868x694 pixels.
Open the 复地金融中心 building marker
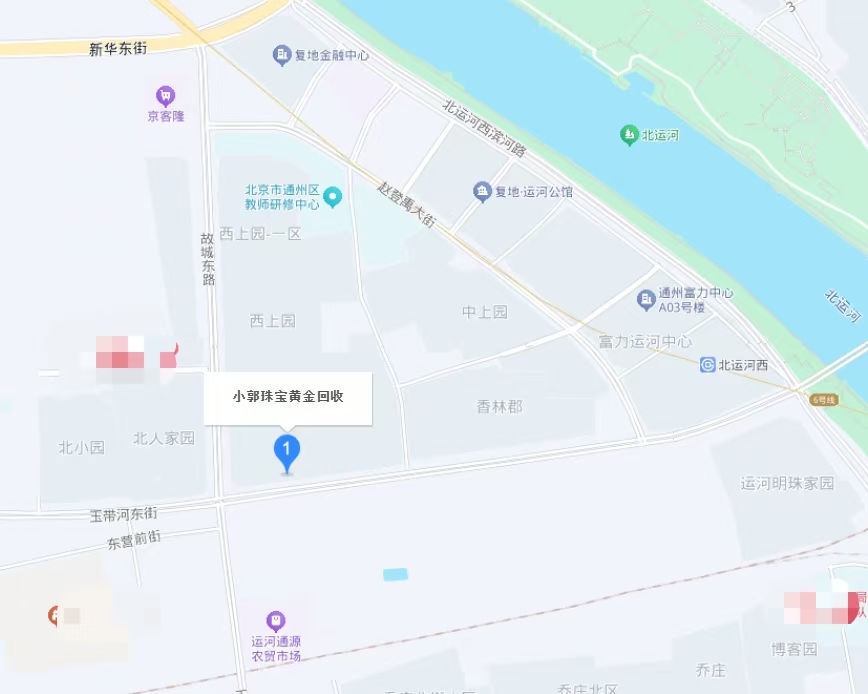[x=282, y=55]
